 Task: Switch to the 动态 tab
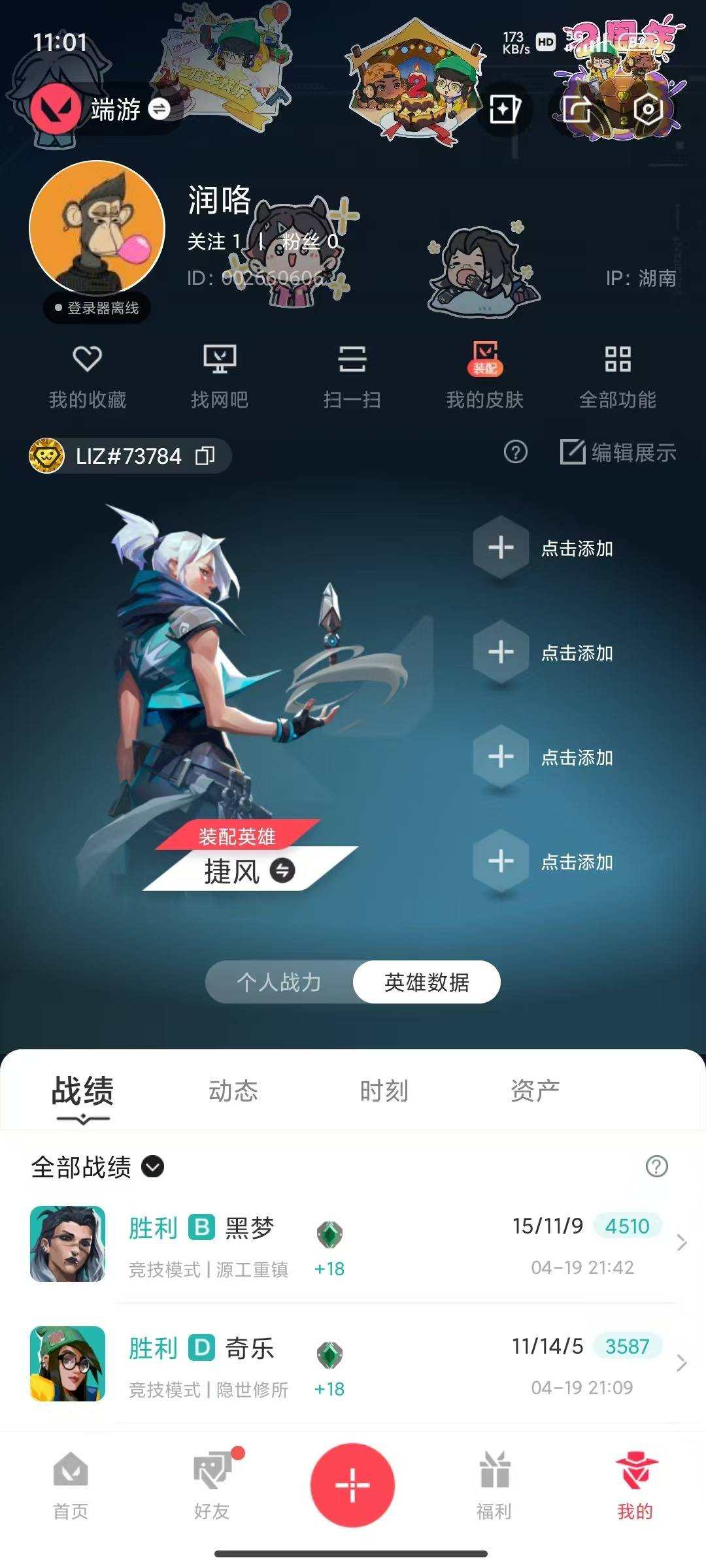click(x=232, y=1090)
